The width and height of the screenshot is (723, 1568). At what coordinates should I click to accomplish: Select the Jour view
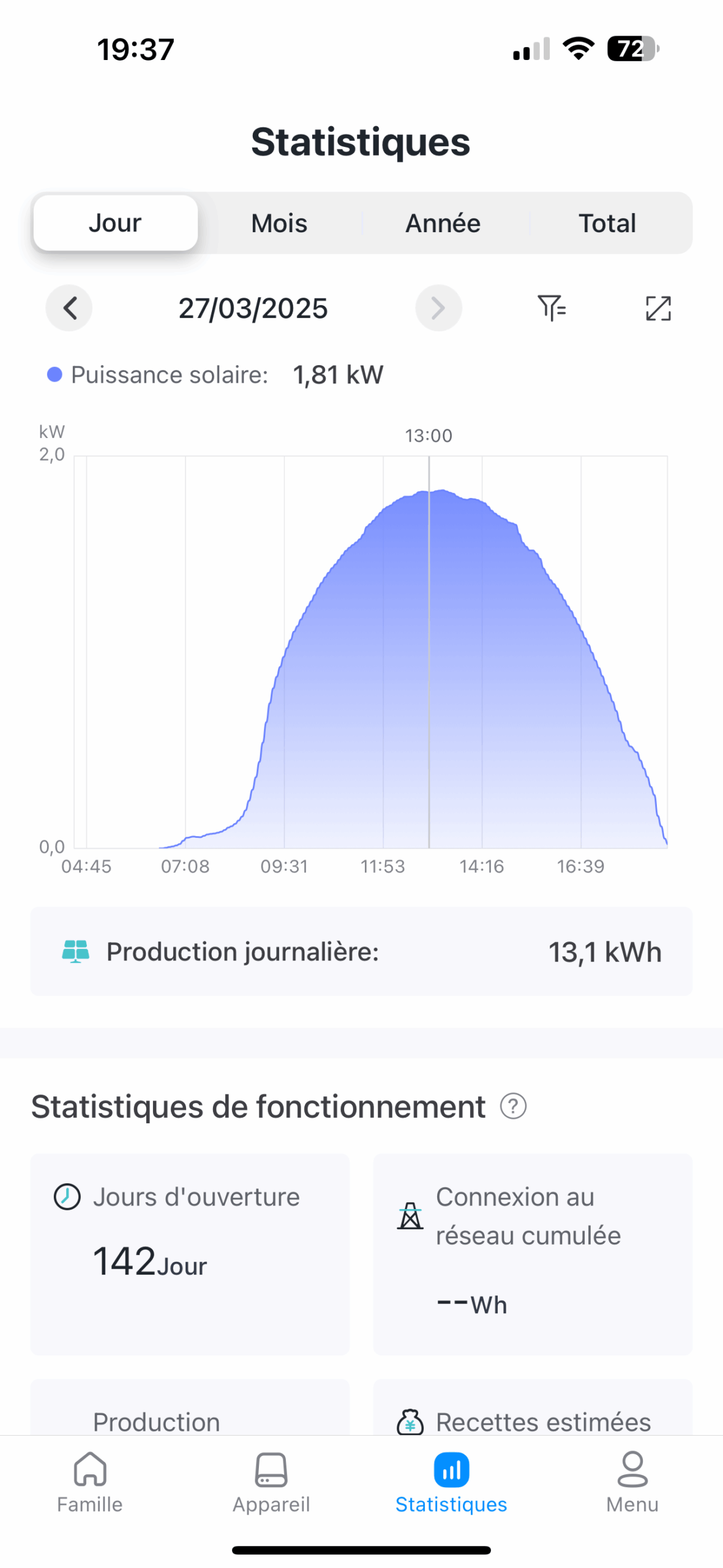pyautogui.click(x=116, y=224)
